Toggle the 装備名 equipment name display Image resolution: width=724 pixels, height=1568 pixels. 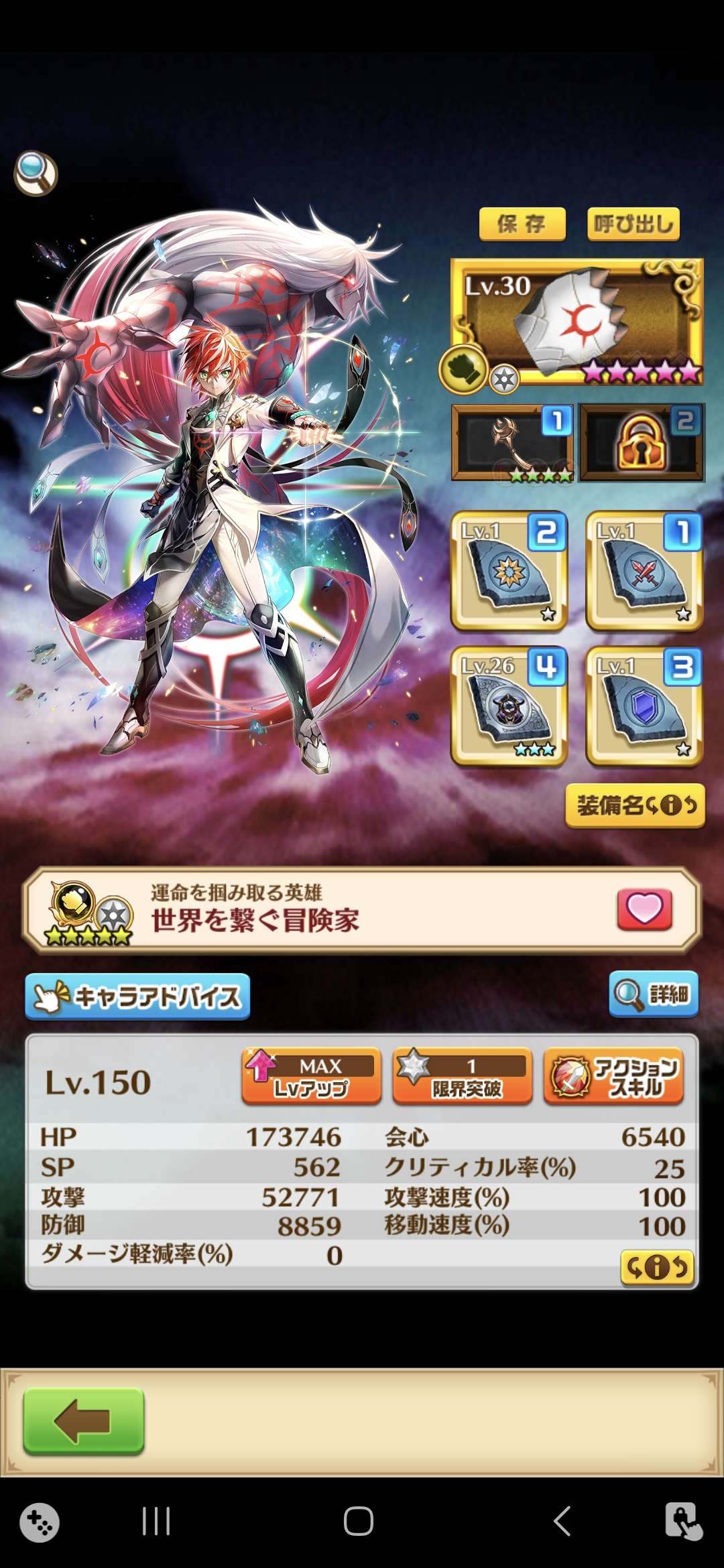[635, 805]
